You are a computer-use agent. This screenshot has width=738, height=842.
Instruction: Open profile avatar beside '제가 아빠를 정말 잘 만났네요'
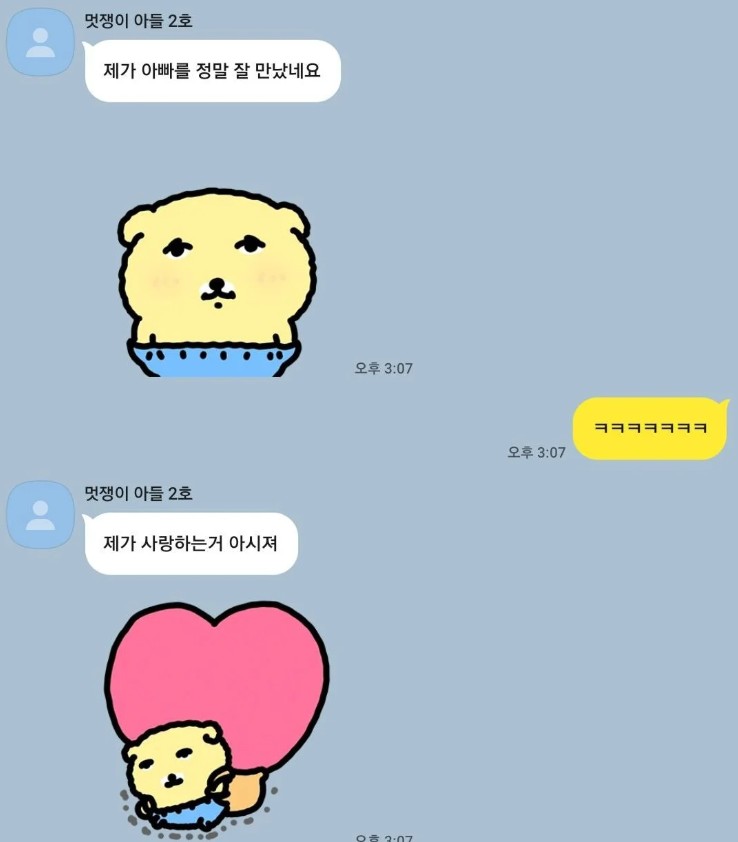41,42
